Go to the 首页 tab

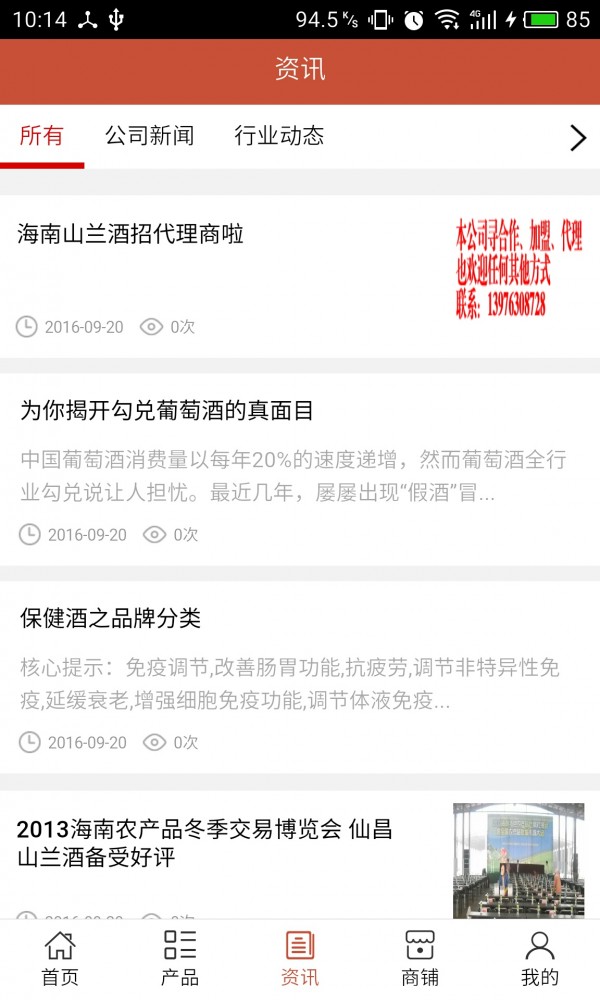coord(60,959)
